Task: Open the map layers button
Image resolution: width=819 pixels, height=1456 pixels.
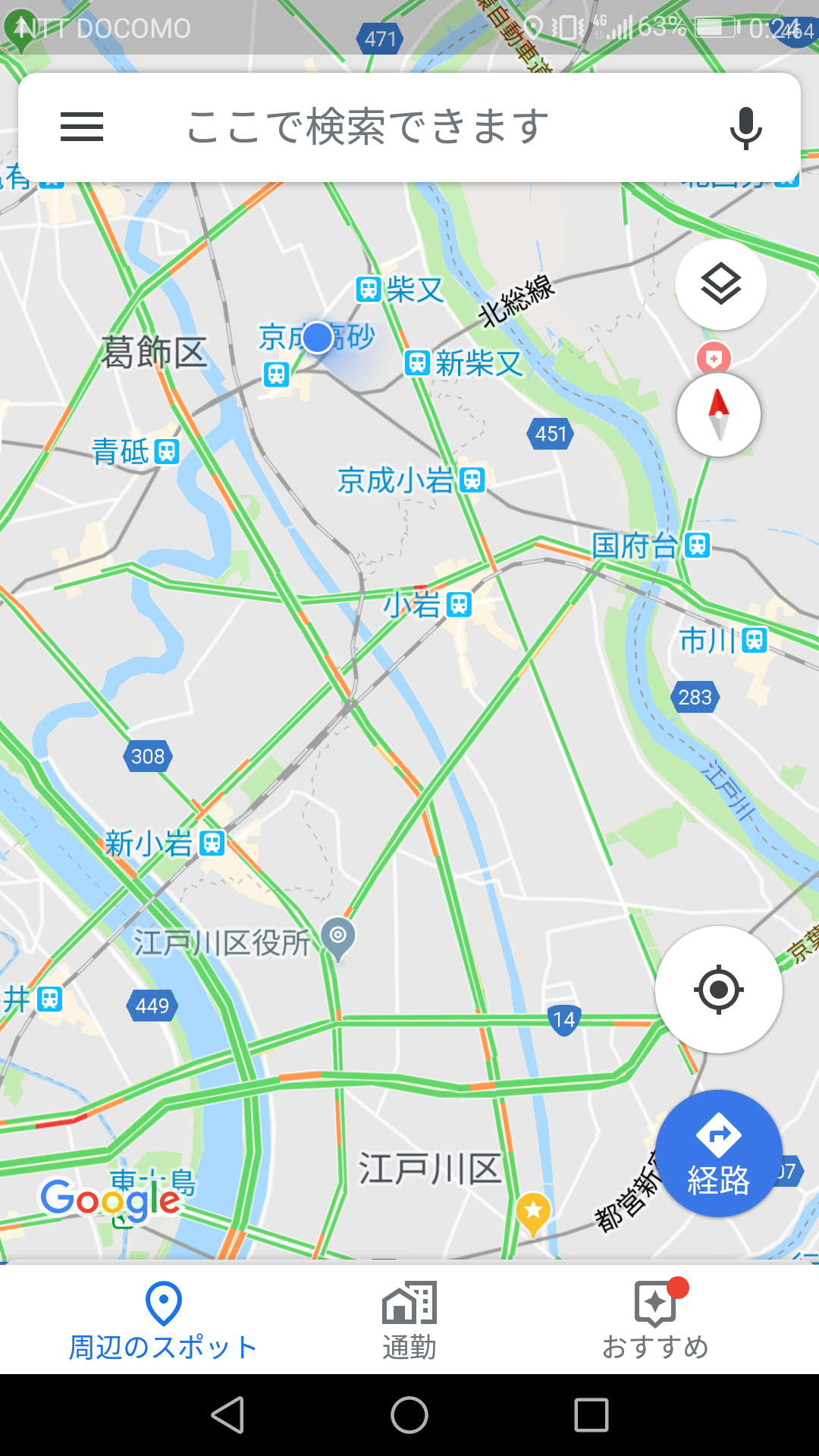Action: click(720, 284)
